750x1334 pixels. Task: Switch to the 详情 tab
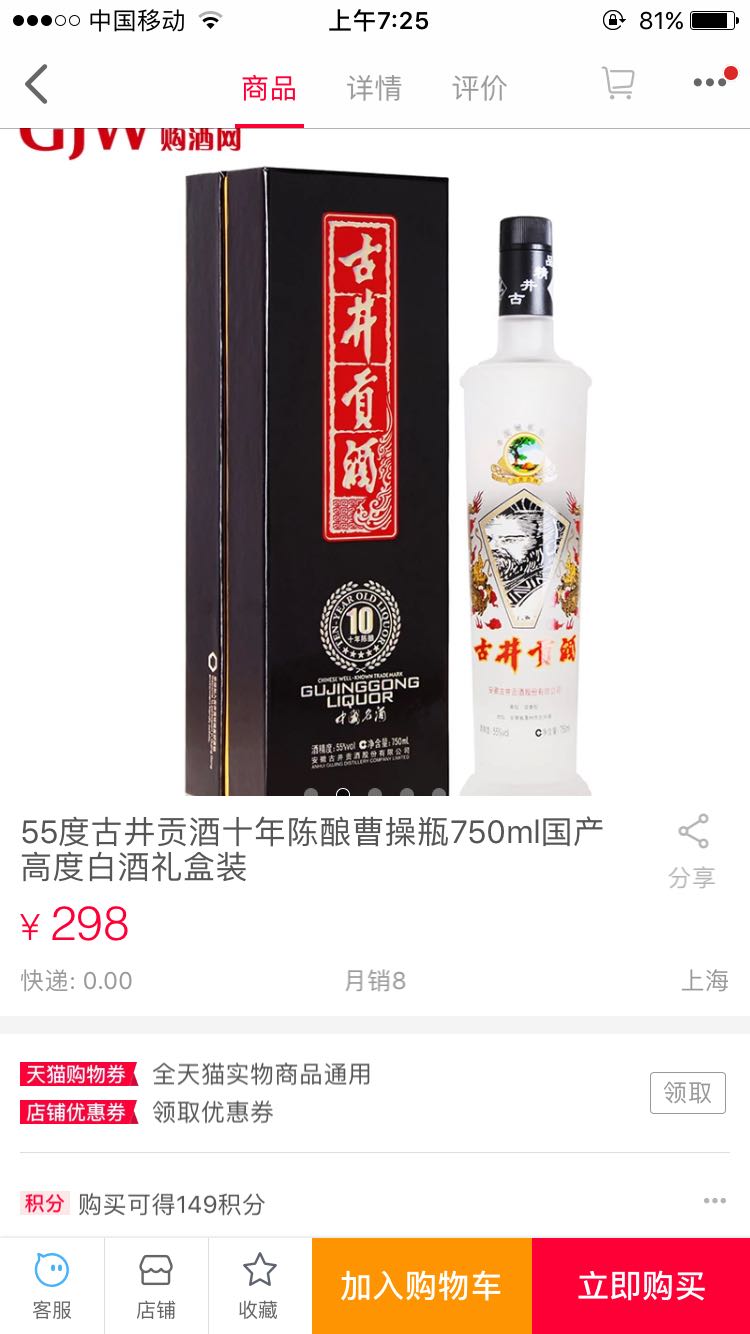pyautogui.click(x=374, y=88)
